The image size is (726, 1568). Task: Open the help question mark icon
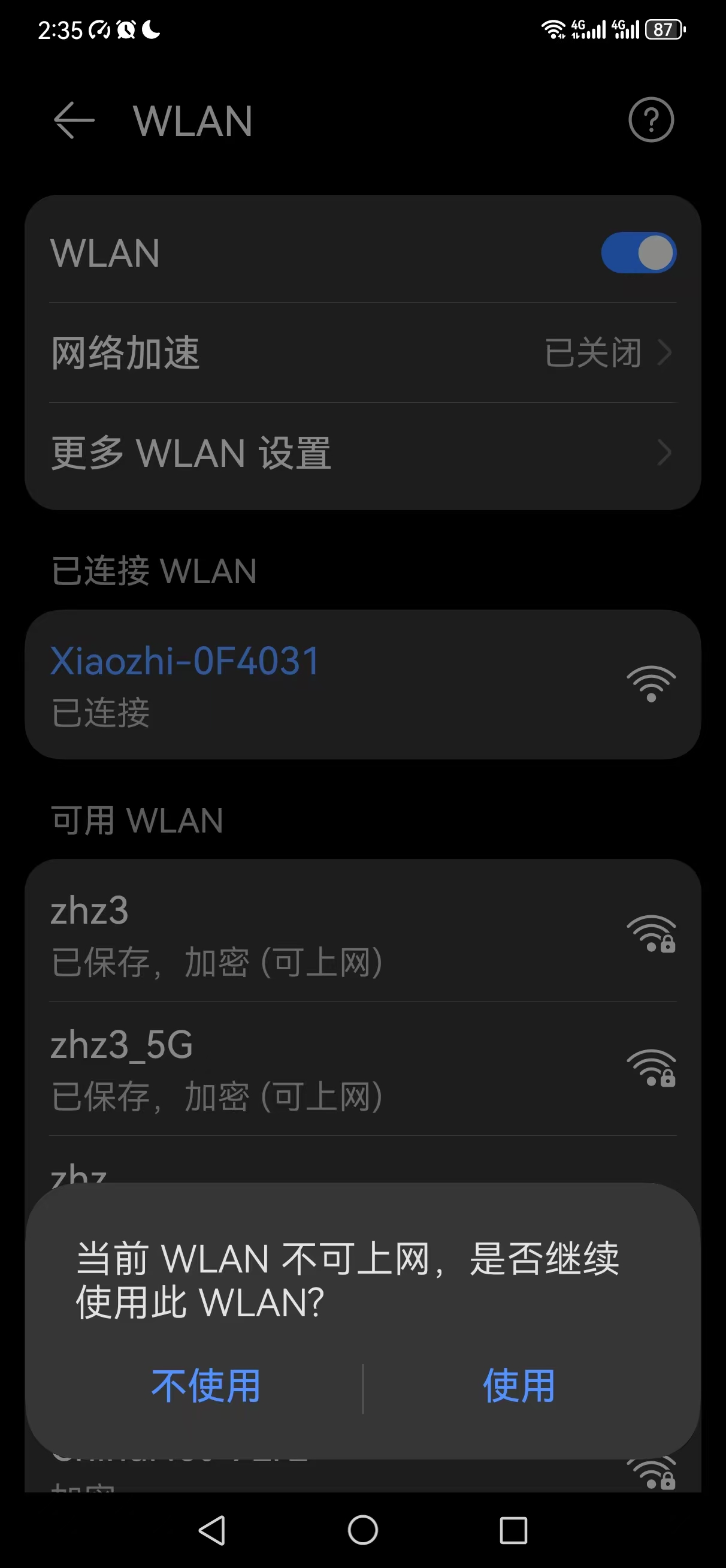coord(651,120)
